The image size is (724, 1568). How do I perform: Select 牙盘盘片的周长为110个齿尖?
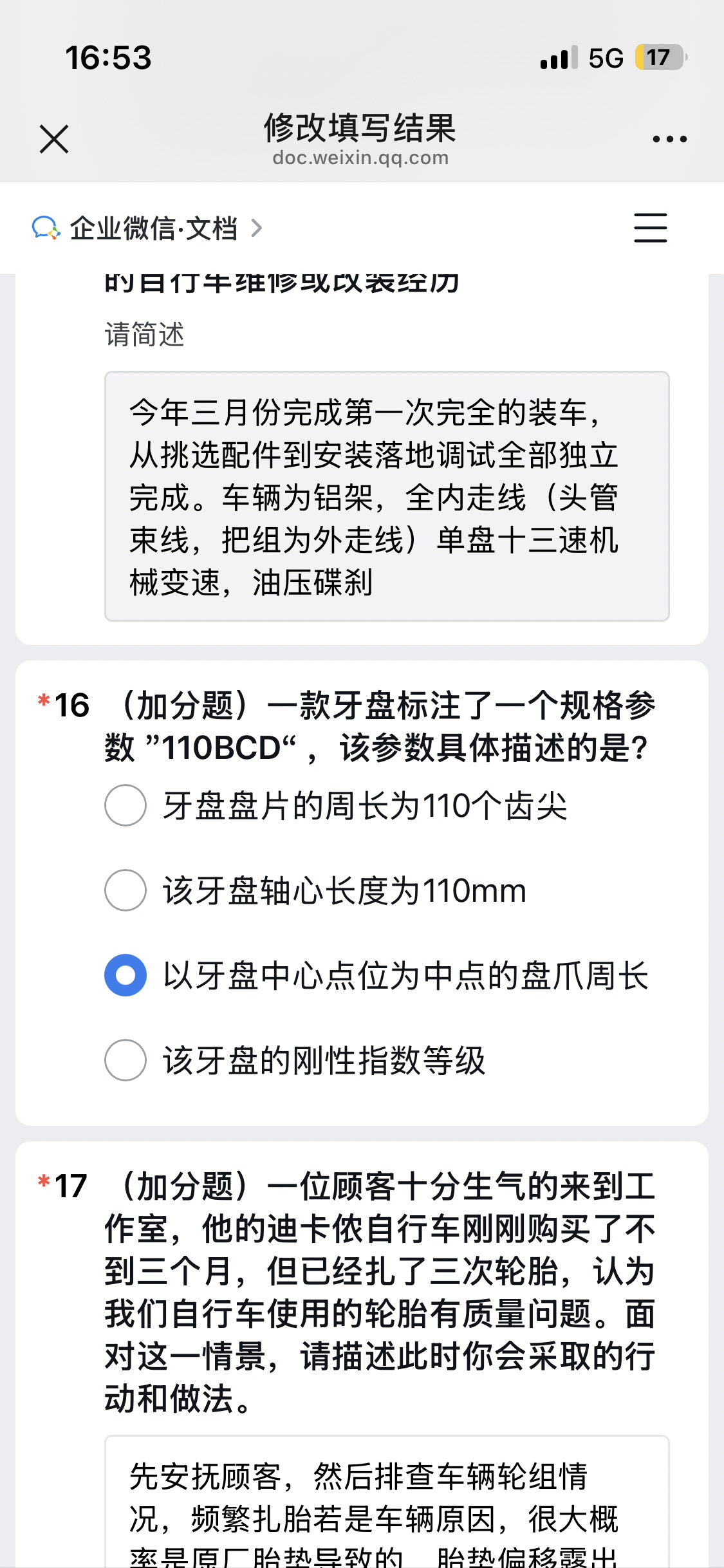pos(125,805)
